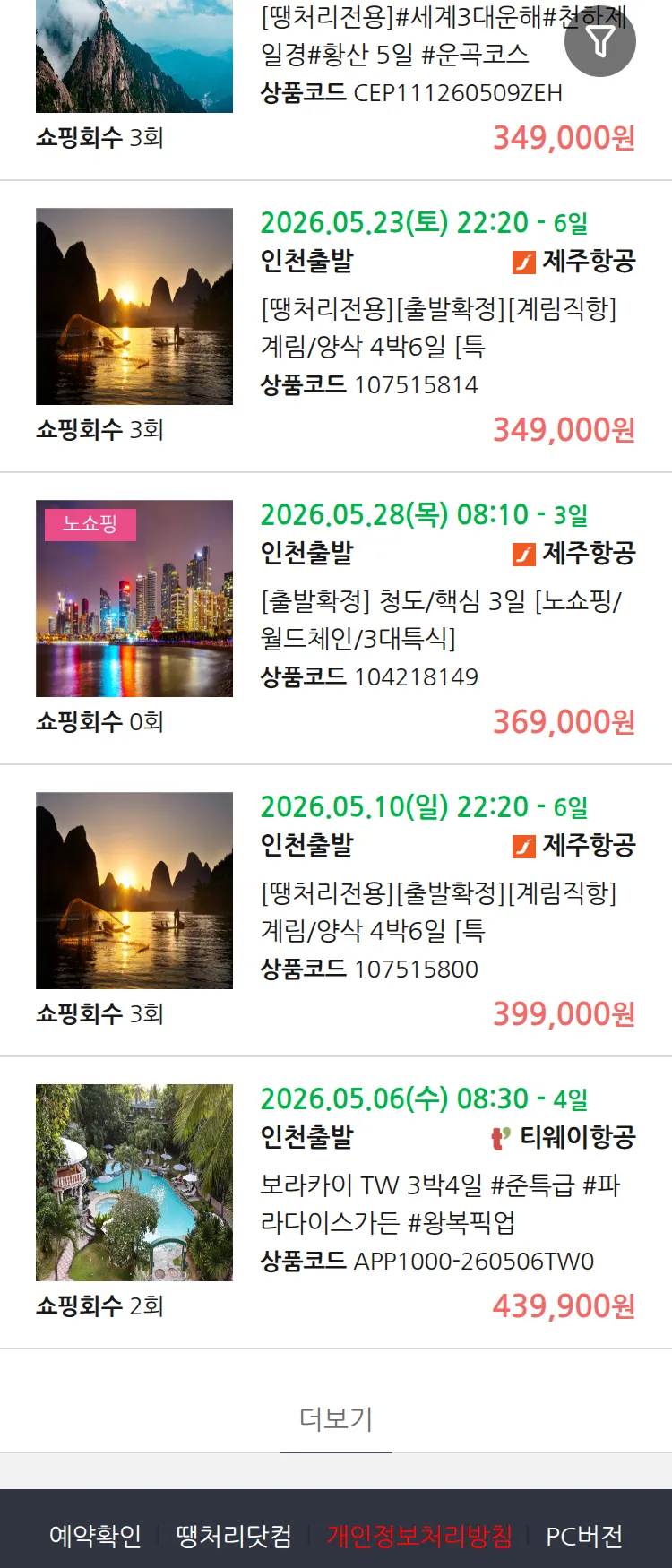Open the 개인정보처리방침 privacy policy
The image size is (672, 1568).
pos(419,1536)
